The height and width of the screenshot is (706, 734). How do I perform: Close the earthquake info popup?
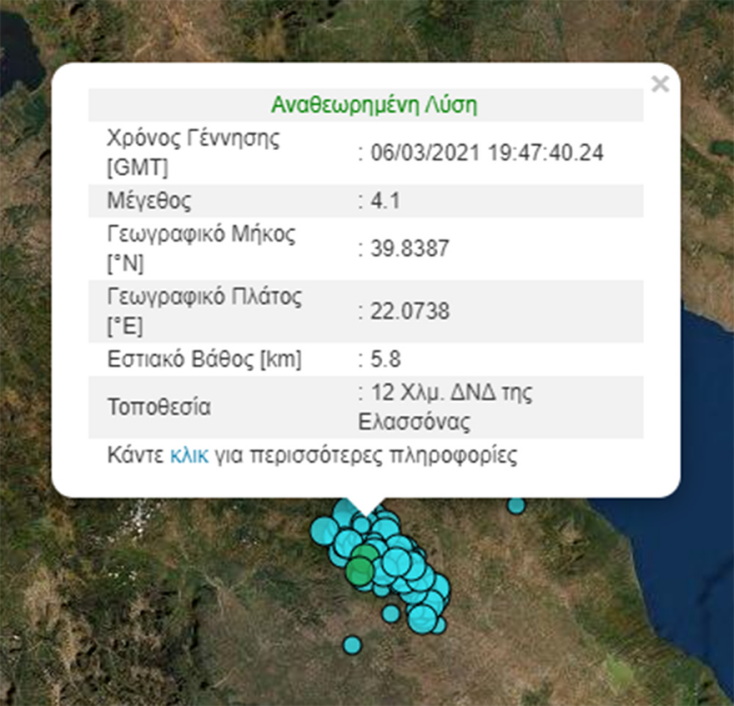tap(659, 85)
